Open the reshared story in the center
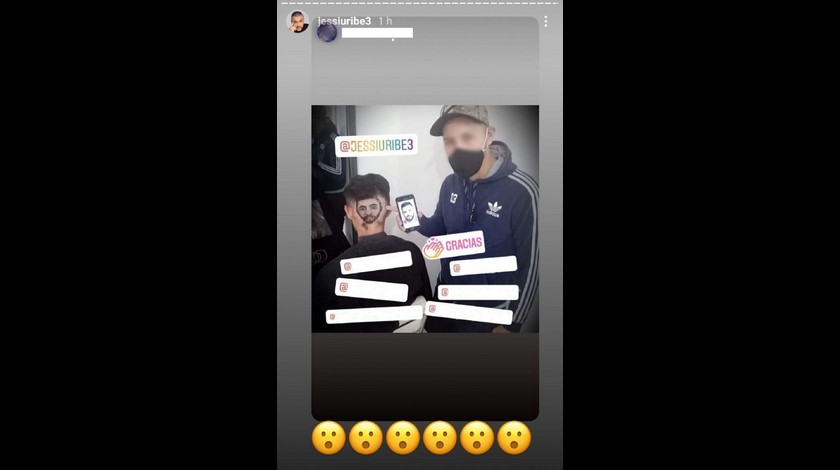The image size is (840, 470). point(425,220)
